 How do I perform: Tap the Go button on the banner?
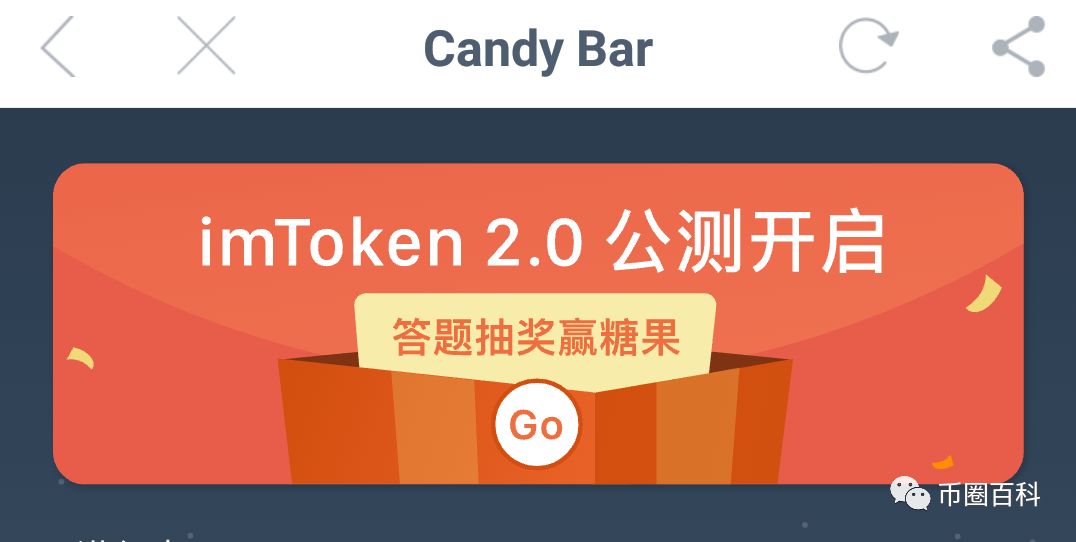[x=536, y=425]
